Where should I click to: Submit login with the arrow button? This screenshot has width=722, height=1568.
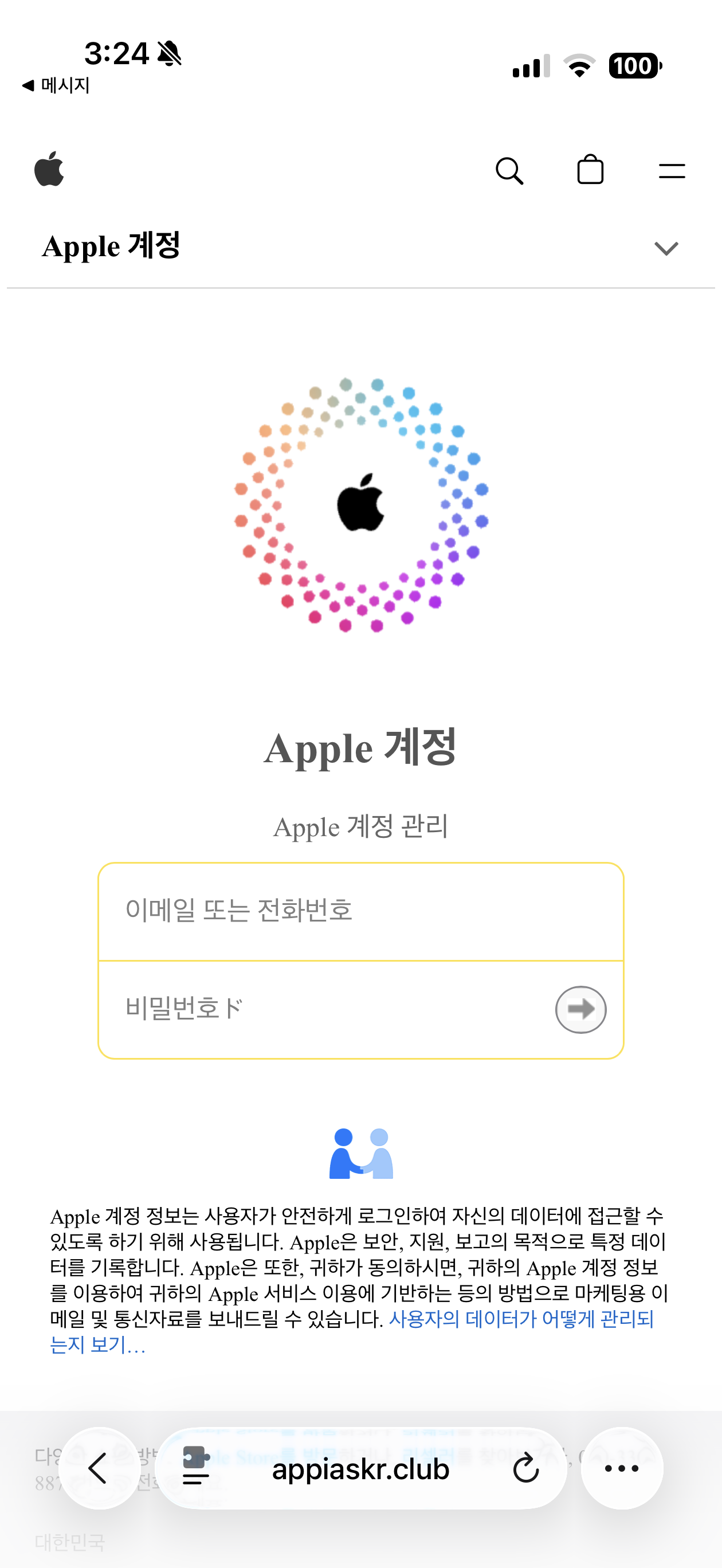tap(580, 1009)
